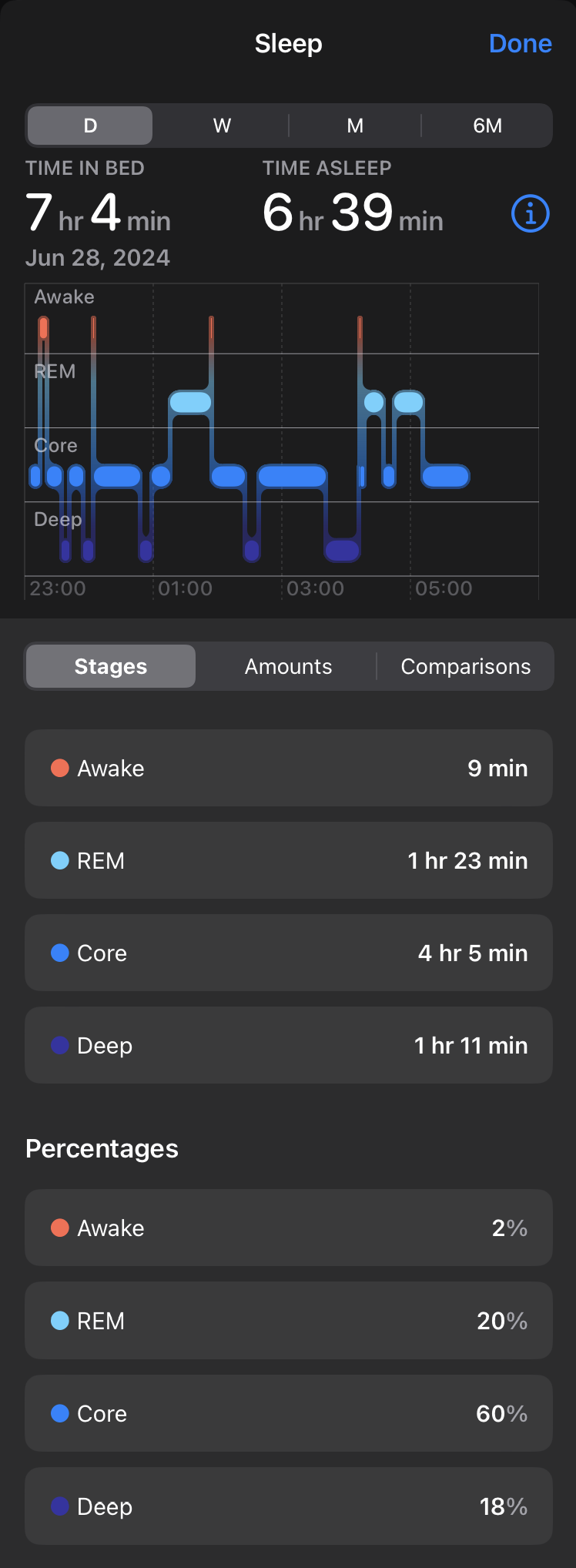Select the Core 4 hr 5 min row

[288, 953]
